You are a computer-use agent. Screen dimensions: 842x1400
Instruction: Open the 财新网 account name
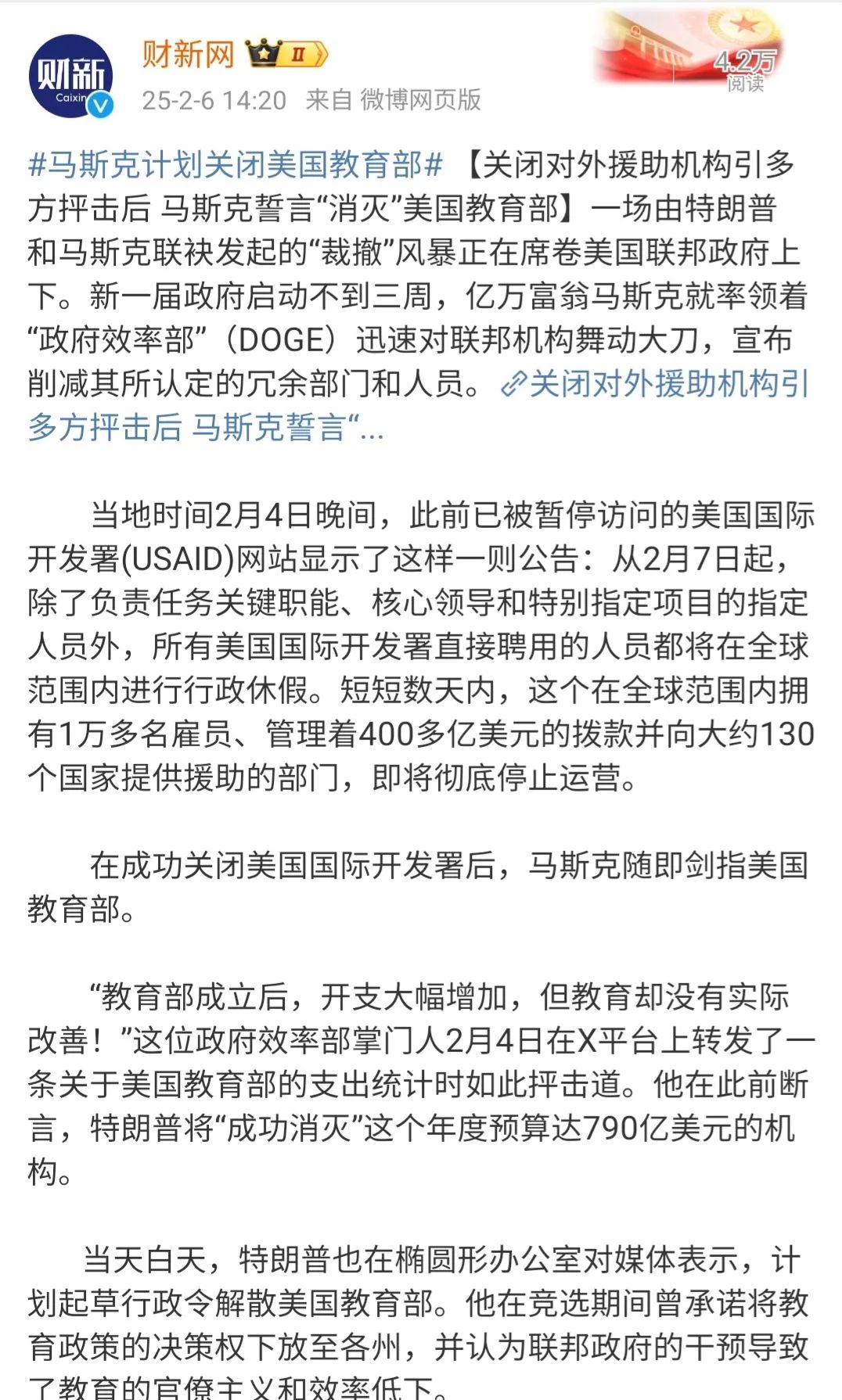[x=188, y=55]
